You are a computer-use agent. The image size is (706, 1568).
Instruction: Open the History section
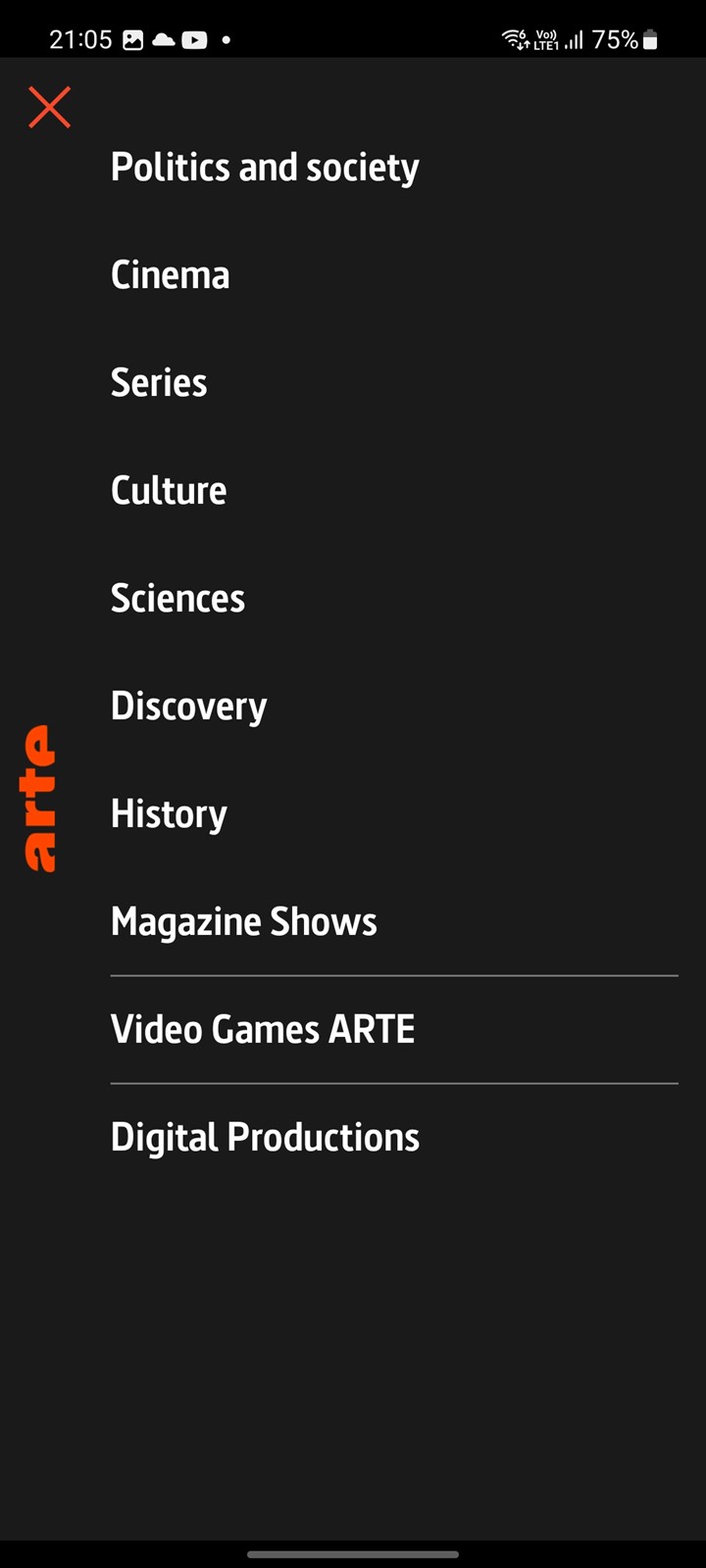[169, 814]
